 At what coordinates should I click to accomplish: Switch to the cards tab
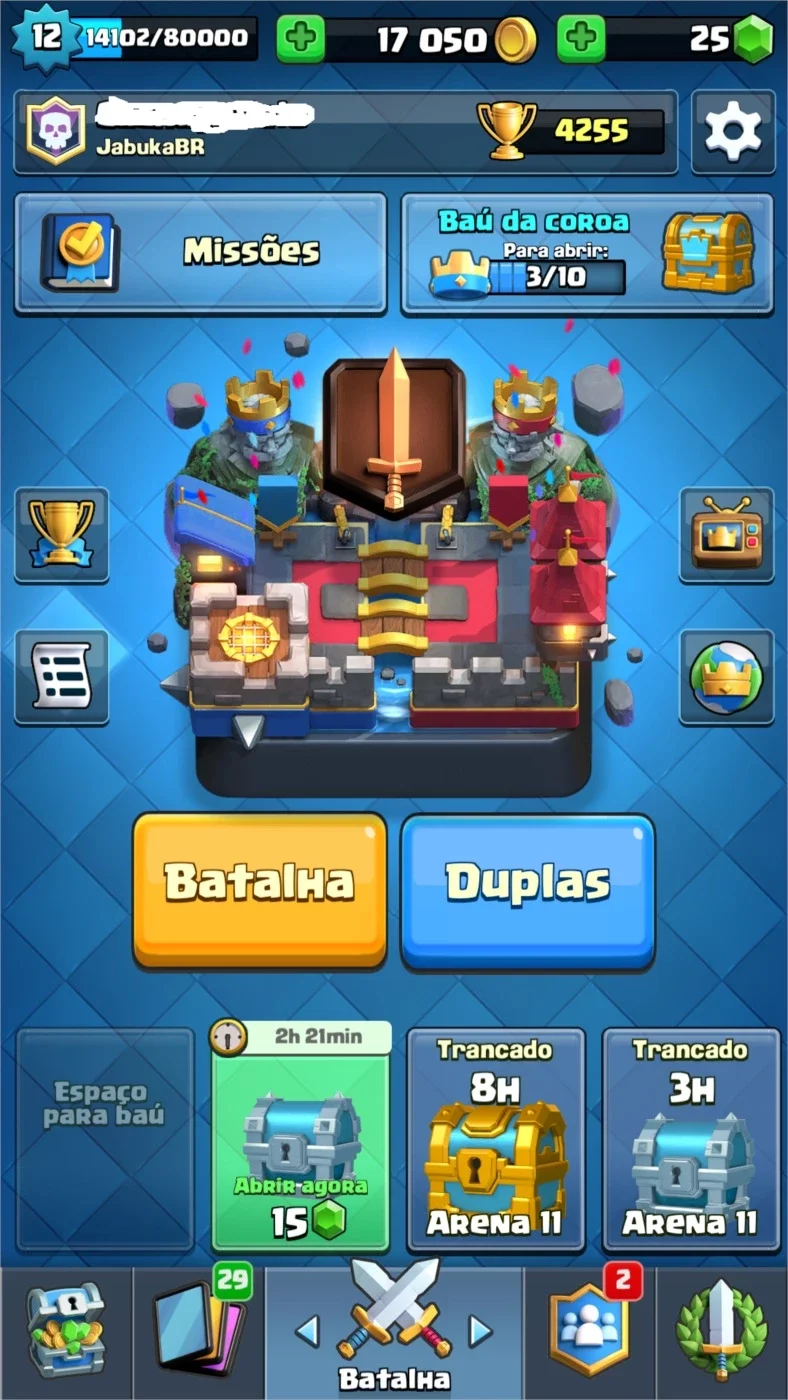tap(198, 1333)
